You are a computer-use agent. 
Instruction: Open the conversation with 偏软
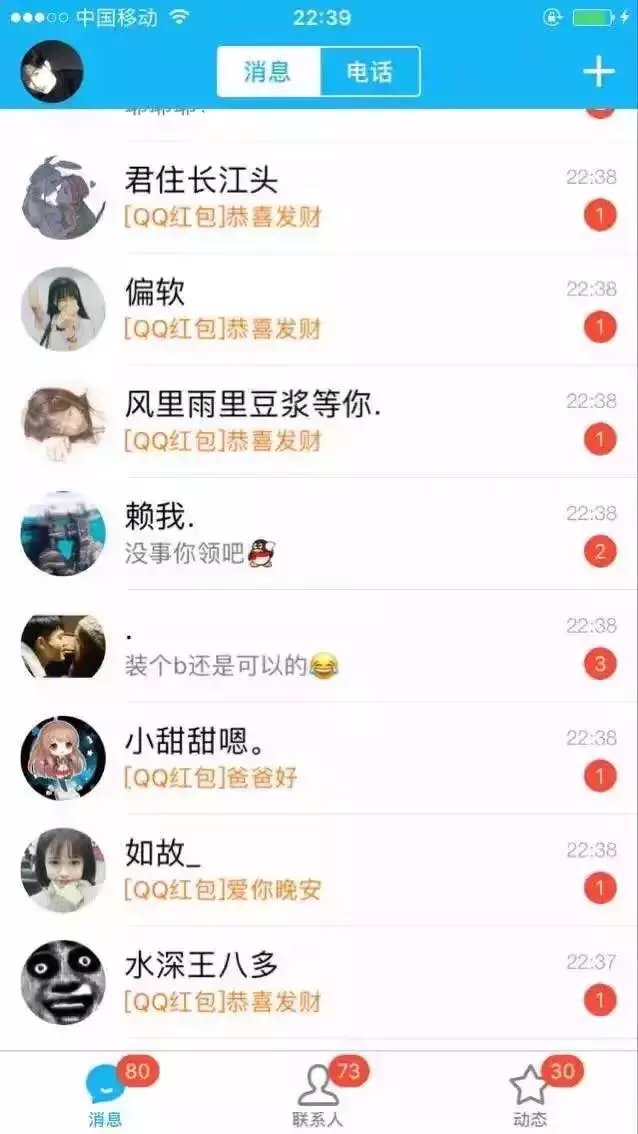319,310
